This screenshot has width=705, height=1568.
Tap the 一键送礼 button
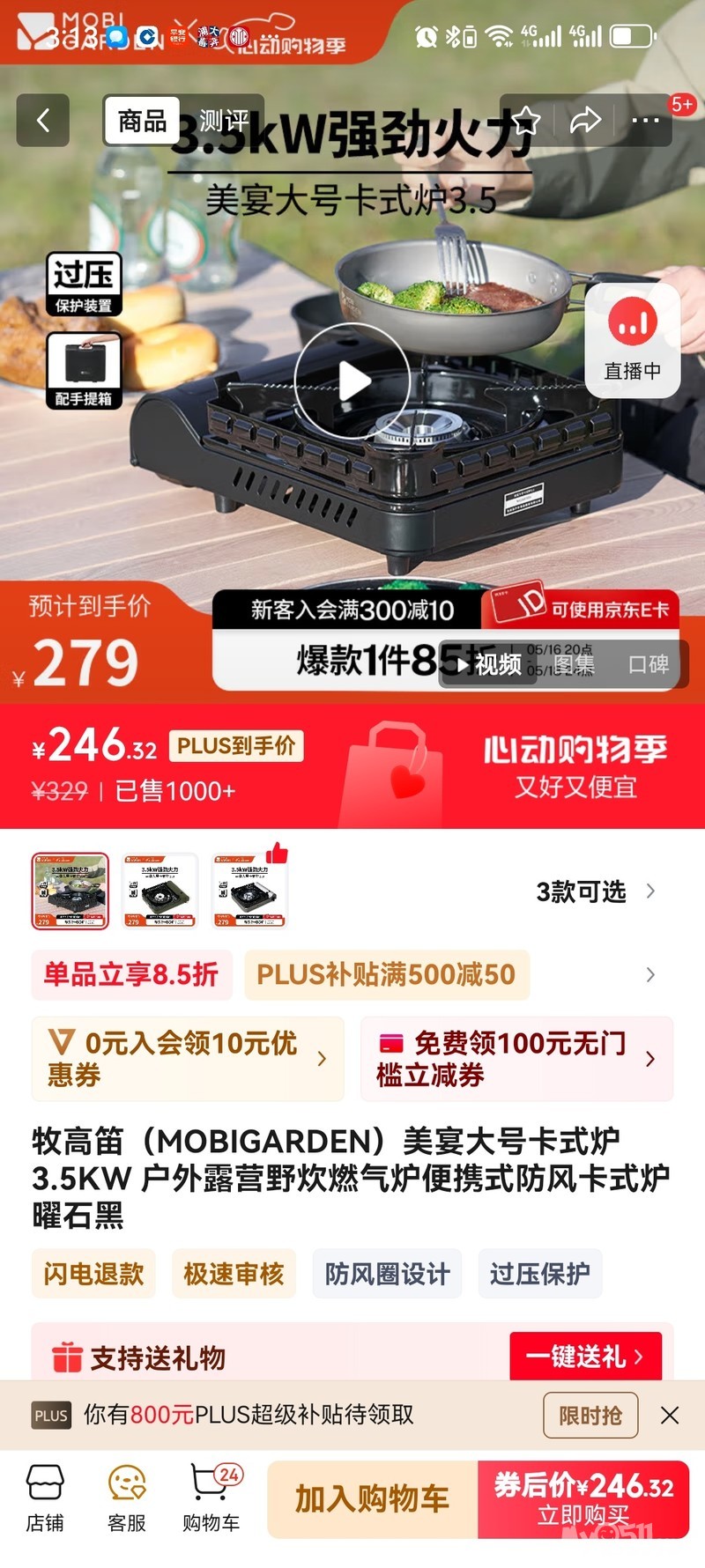tap(585, 1356)
